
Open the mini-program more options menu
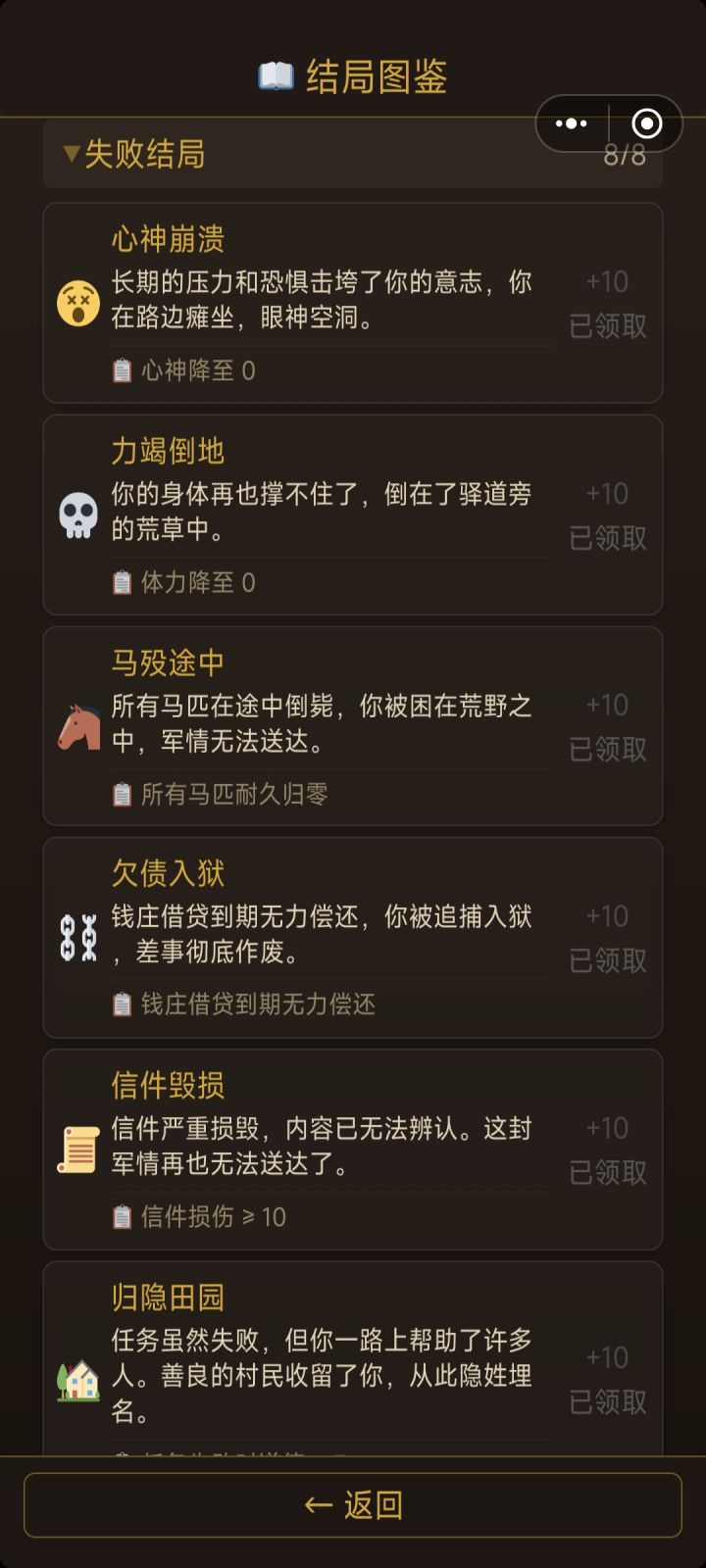(571, 123)
